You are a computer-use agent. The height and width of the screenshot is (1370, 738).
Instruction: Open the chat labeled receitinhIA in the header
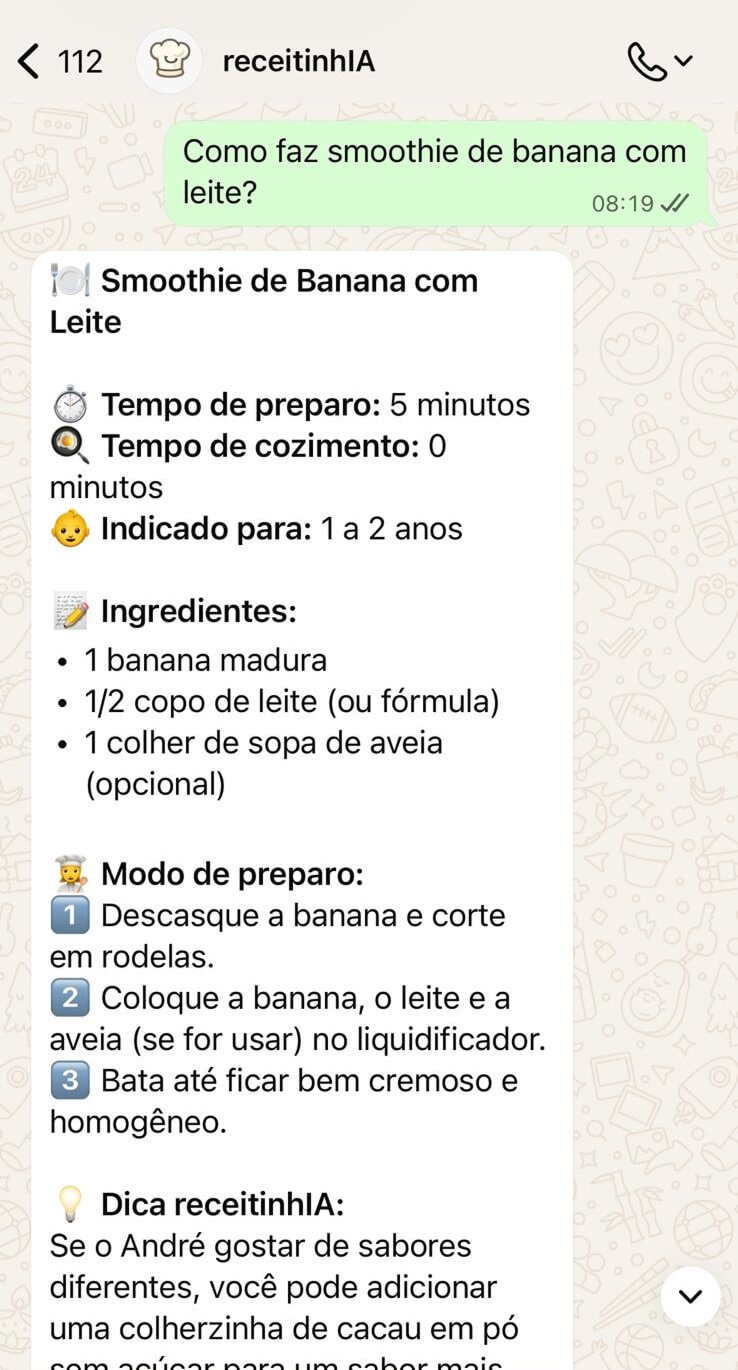pyautogui.click(x=300, y=59)
